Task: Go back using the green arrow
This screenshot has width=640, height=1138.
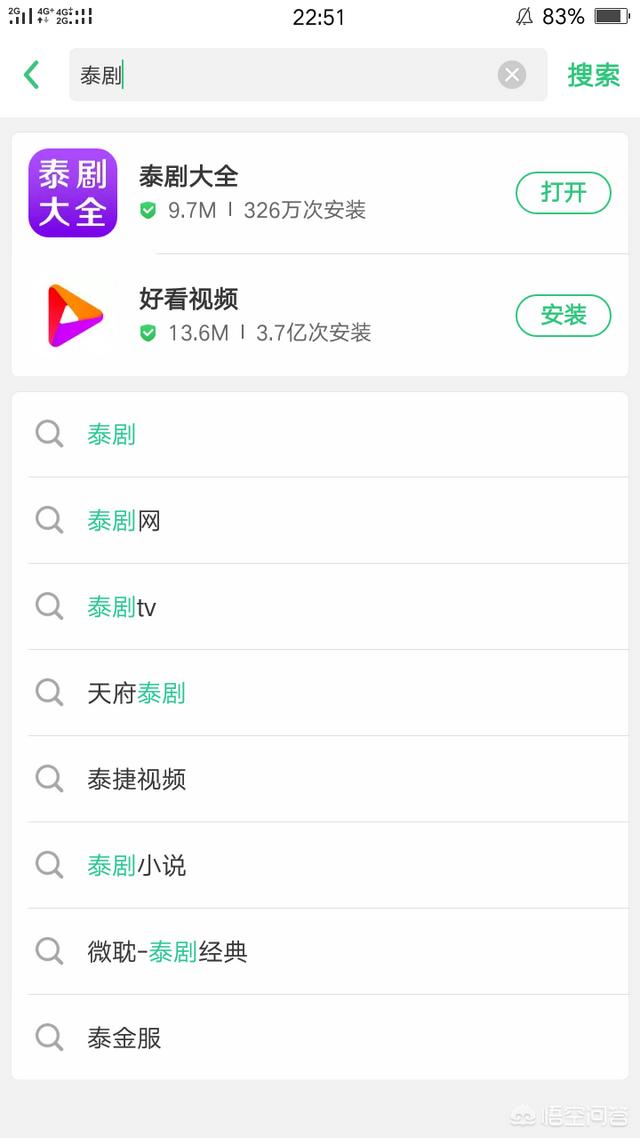Action: tap(31, 75)
